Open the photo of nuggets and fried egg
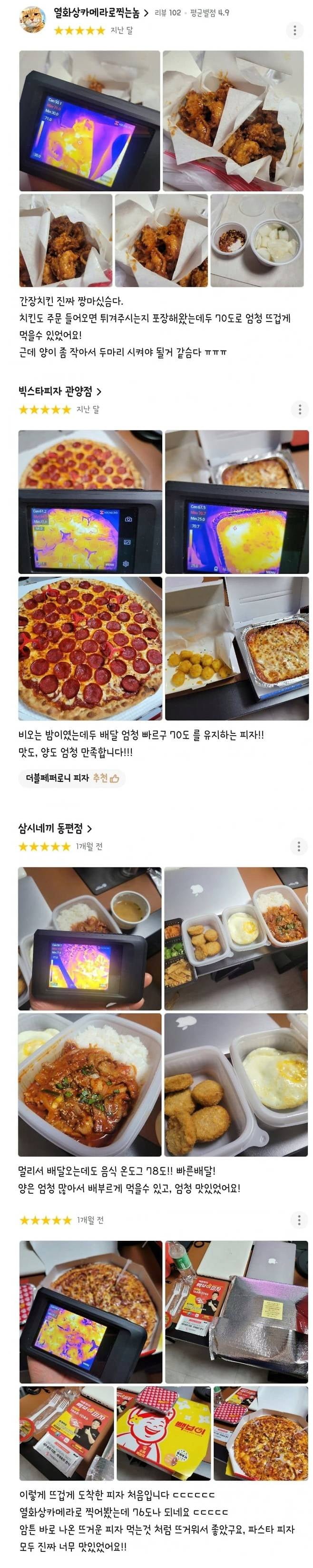 coord(236,1085)
